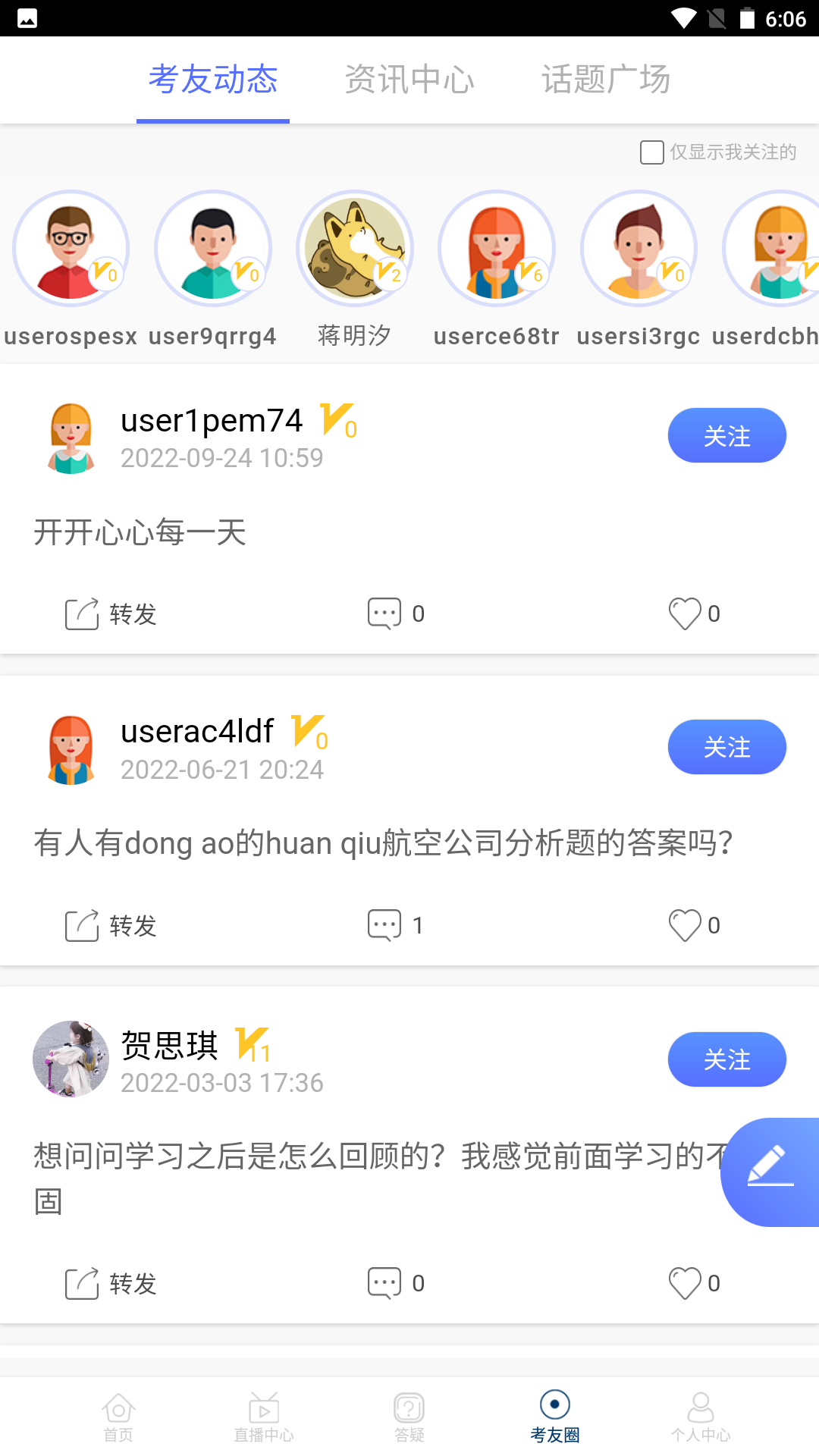819x1456 pixels.
Task: Switch to the 资讯中心 tab
Action: 409,80
